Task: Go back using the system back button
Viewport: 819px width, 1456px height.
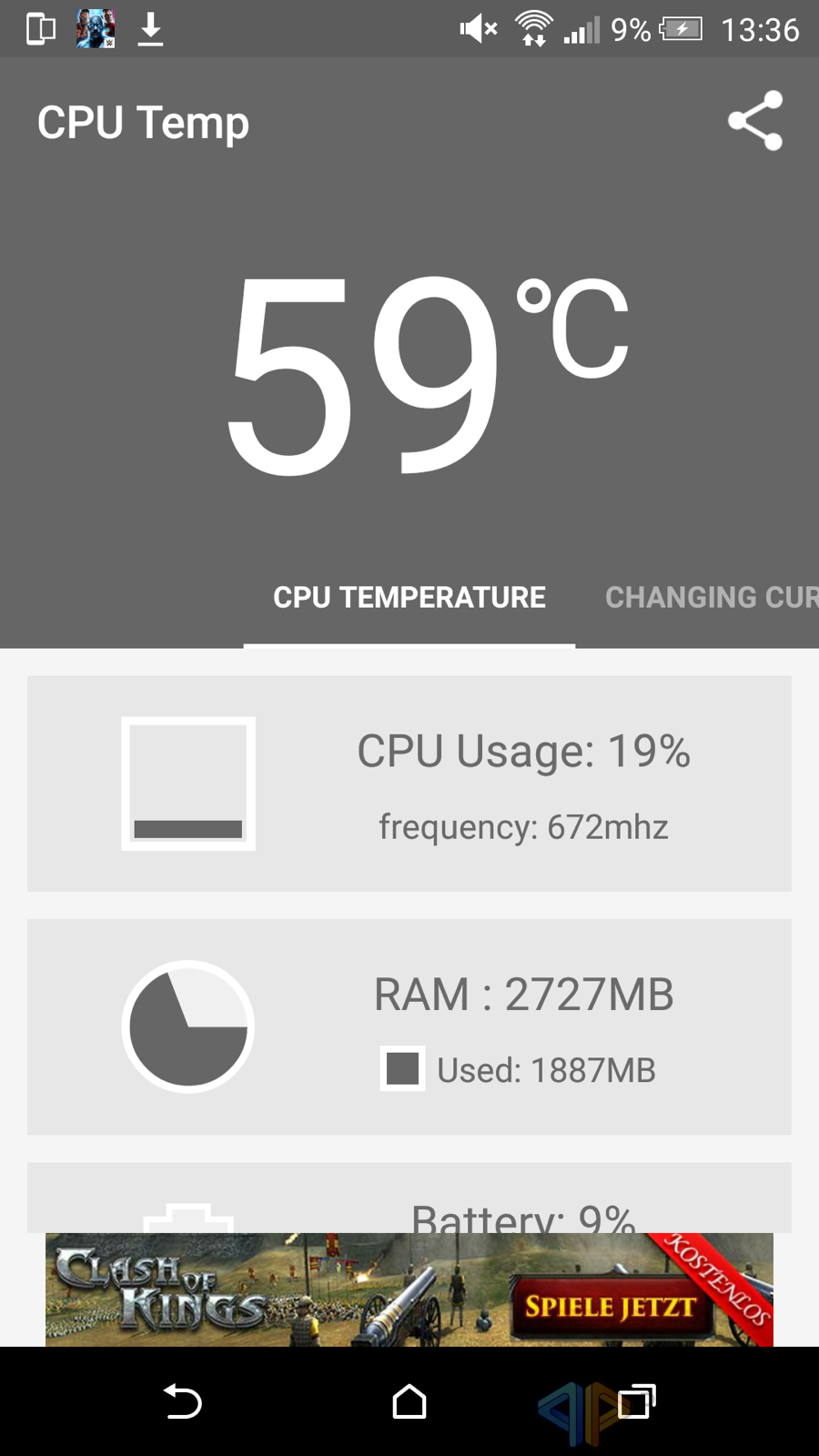Action: tap(182, 1401)
